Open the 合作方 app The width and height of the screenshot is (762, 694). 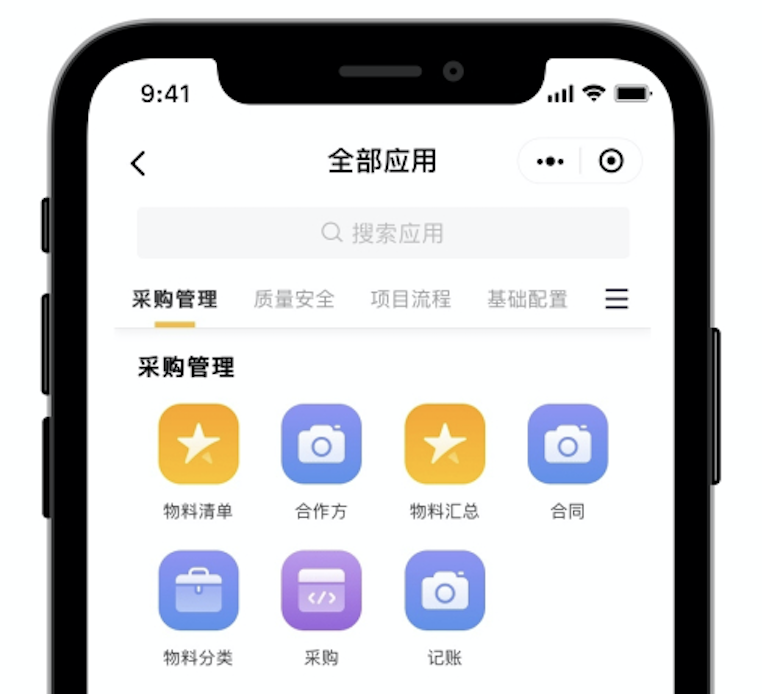coord(321,444)
